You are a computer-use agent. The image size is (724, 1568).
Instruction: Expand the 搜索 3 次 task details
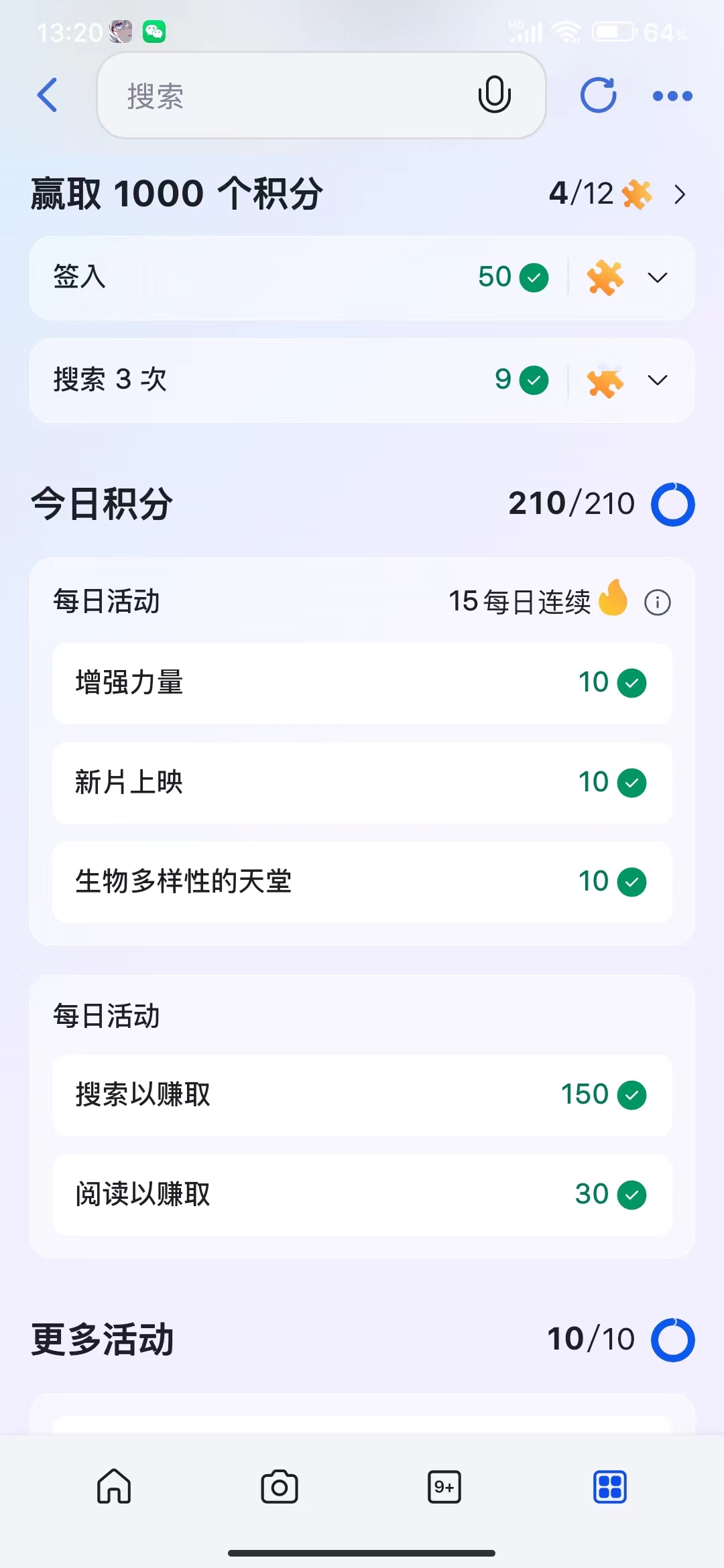point(656,381)
